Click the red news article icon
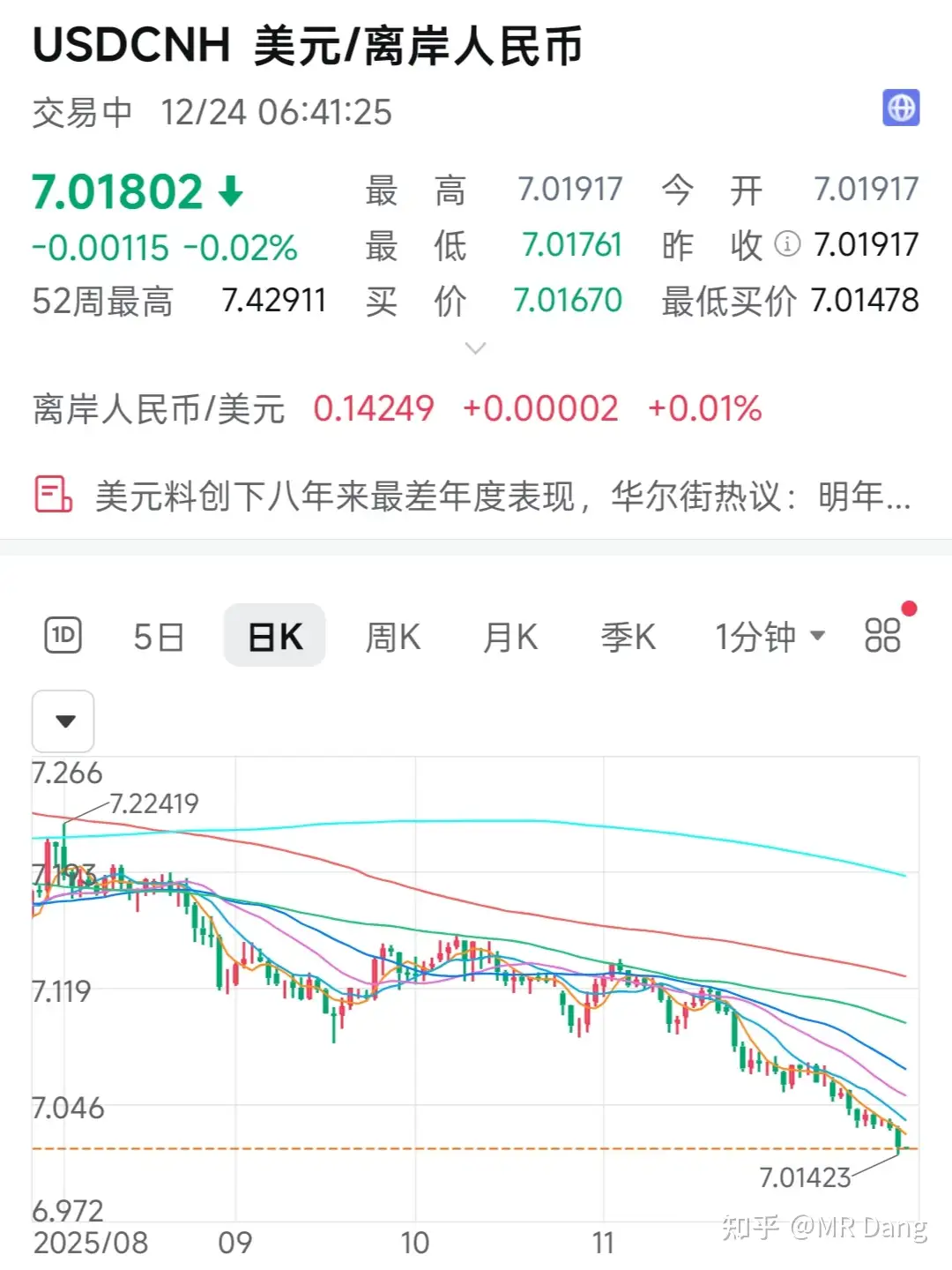Image resolution: width=952 pixels, height=1270 pixels. point(51,494)
